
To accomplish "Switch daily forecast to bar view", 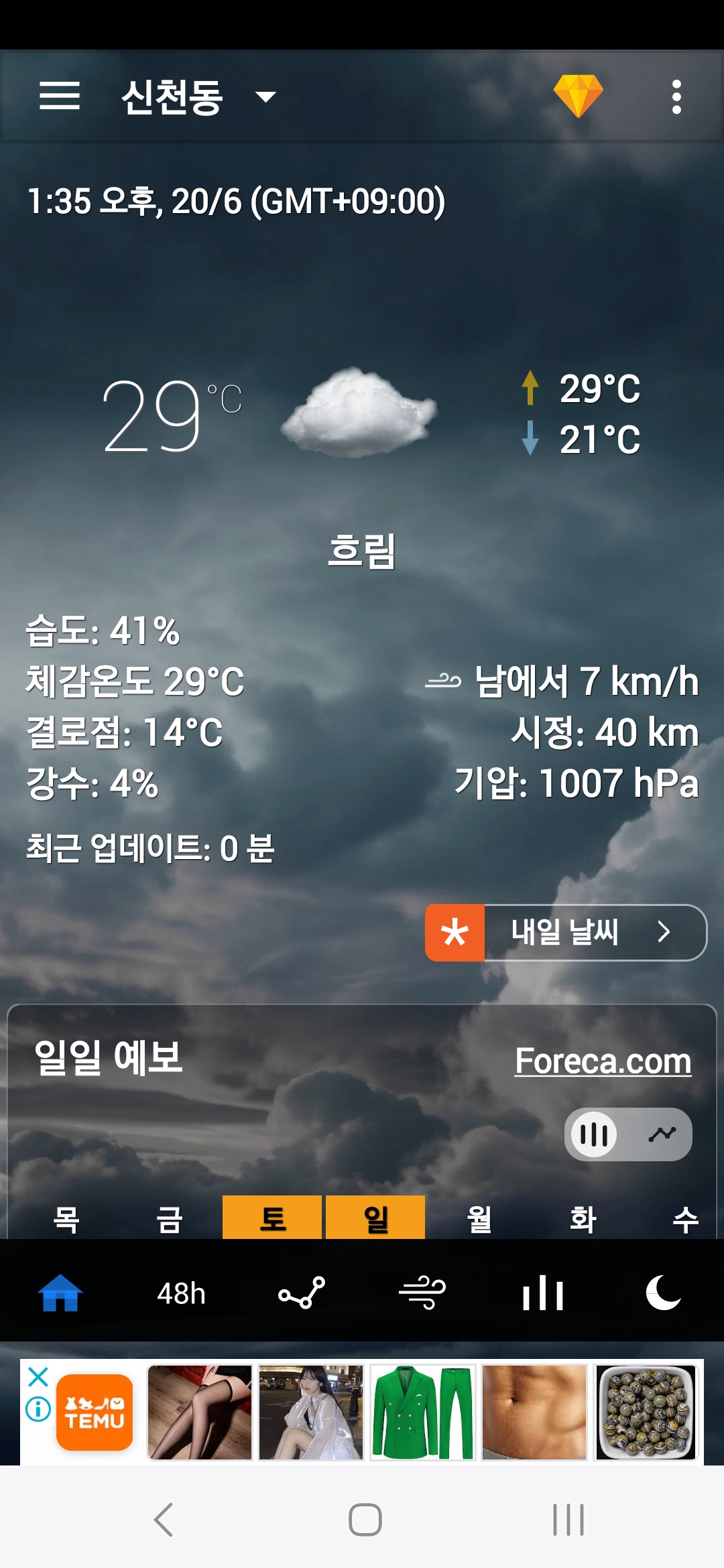I will click(594, 1134).
